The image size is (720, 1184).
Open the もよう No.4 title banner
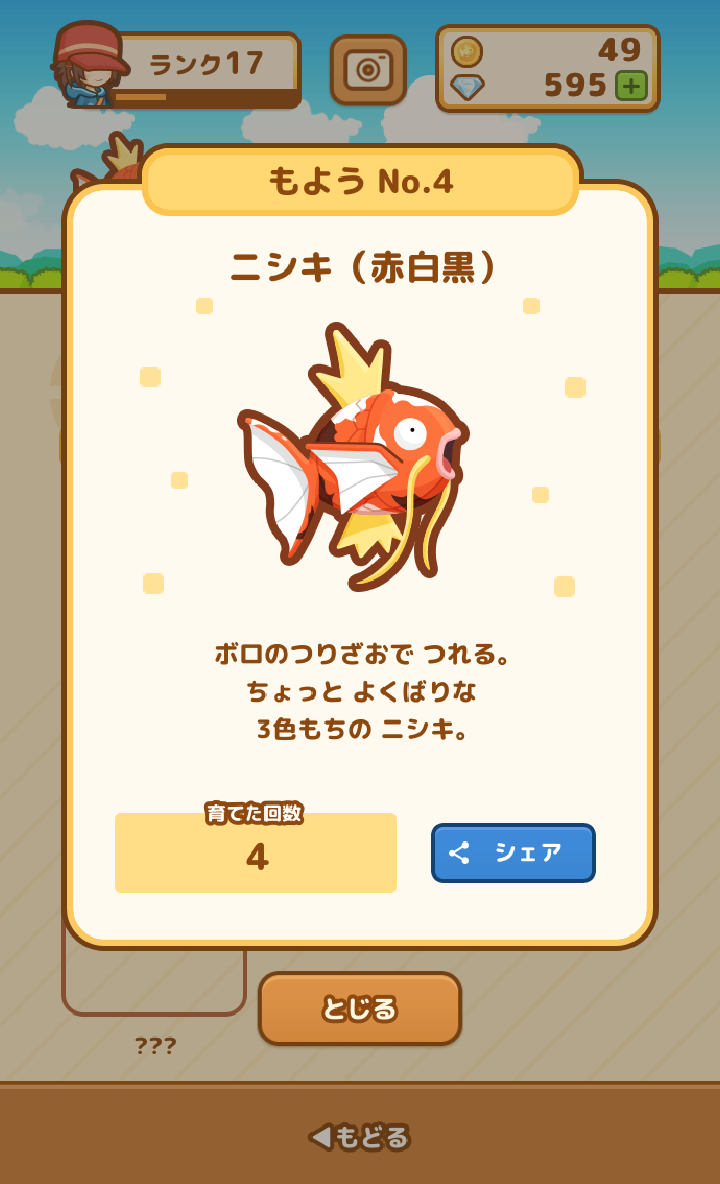point(360,181)
